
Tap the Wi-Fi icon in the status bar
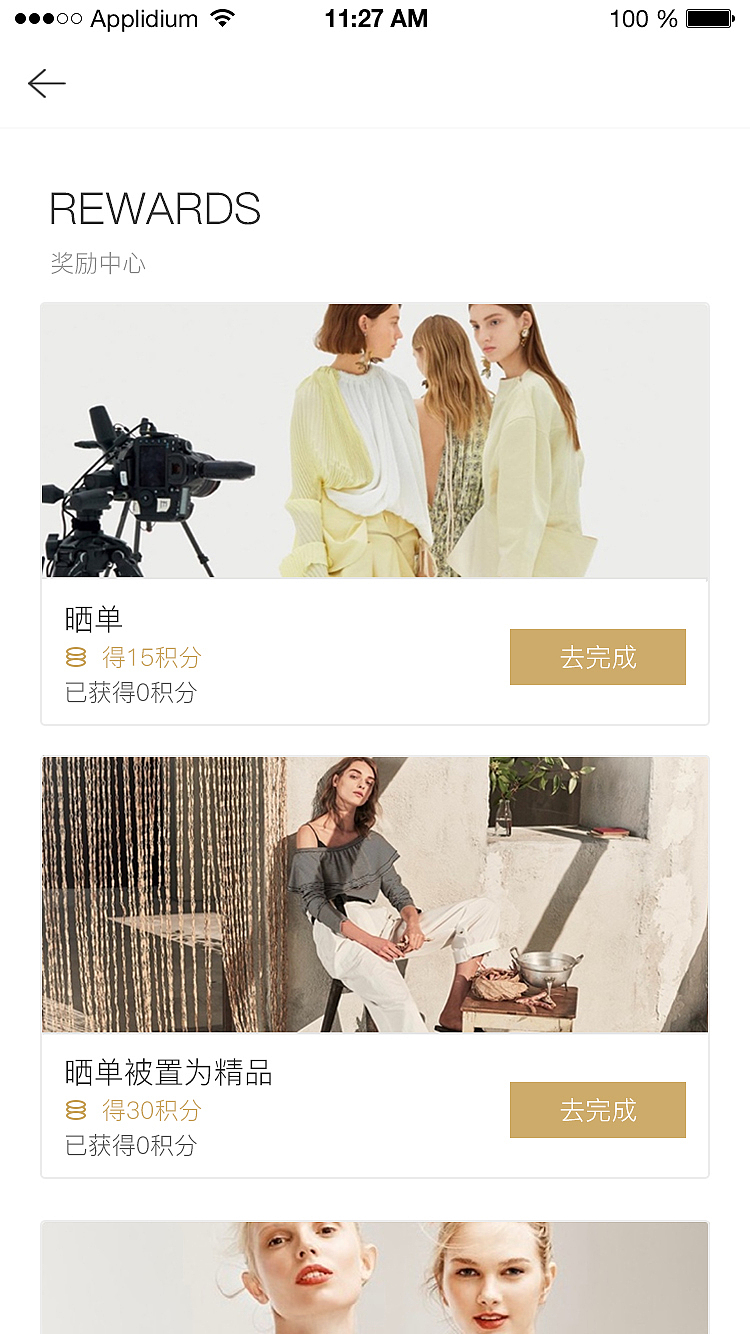point(222,17)
